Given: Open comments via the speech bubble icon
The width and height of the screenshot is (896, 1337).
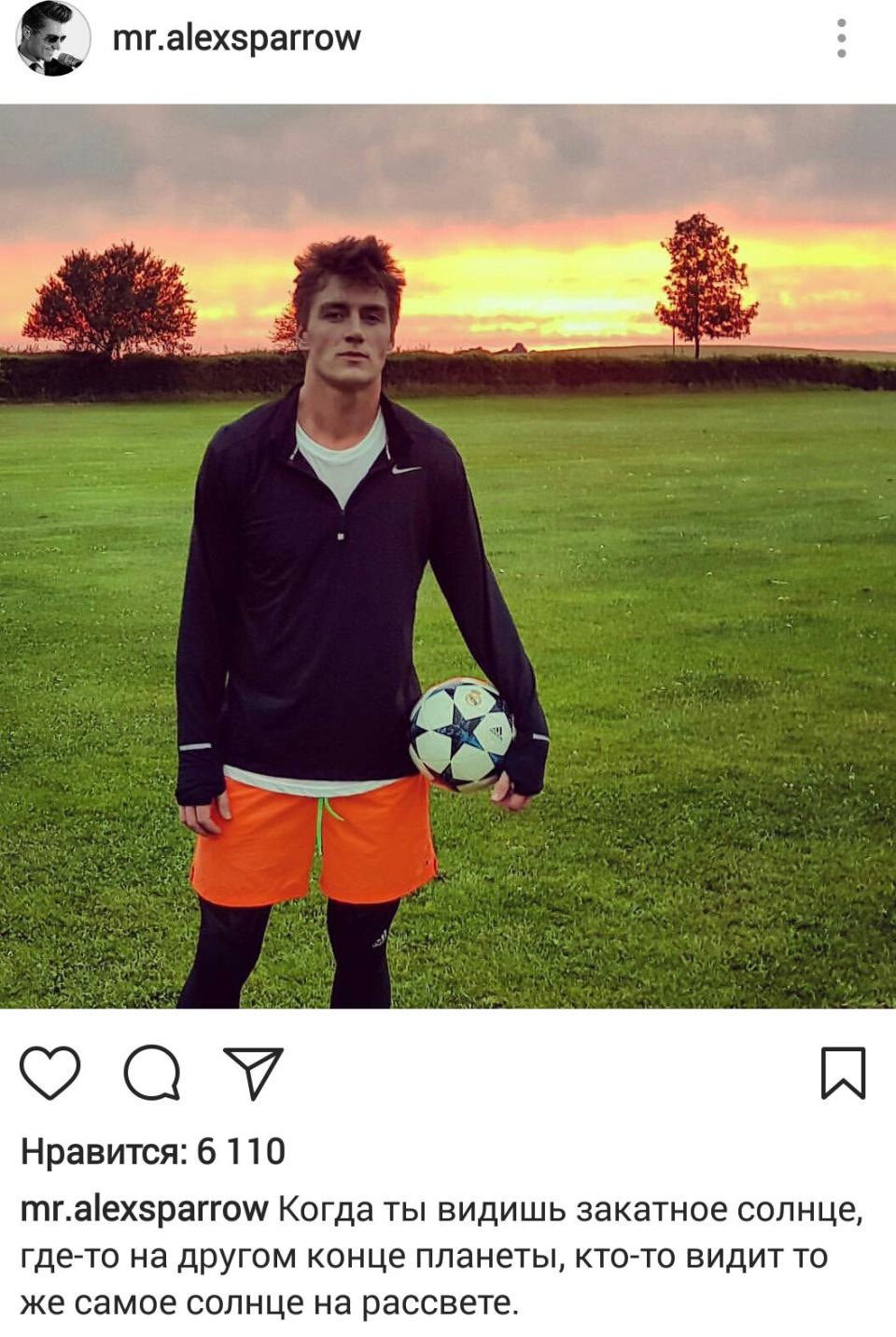Looking at the screenshot, I should pos(152,1073).
